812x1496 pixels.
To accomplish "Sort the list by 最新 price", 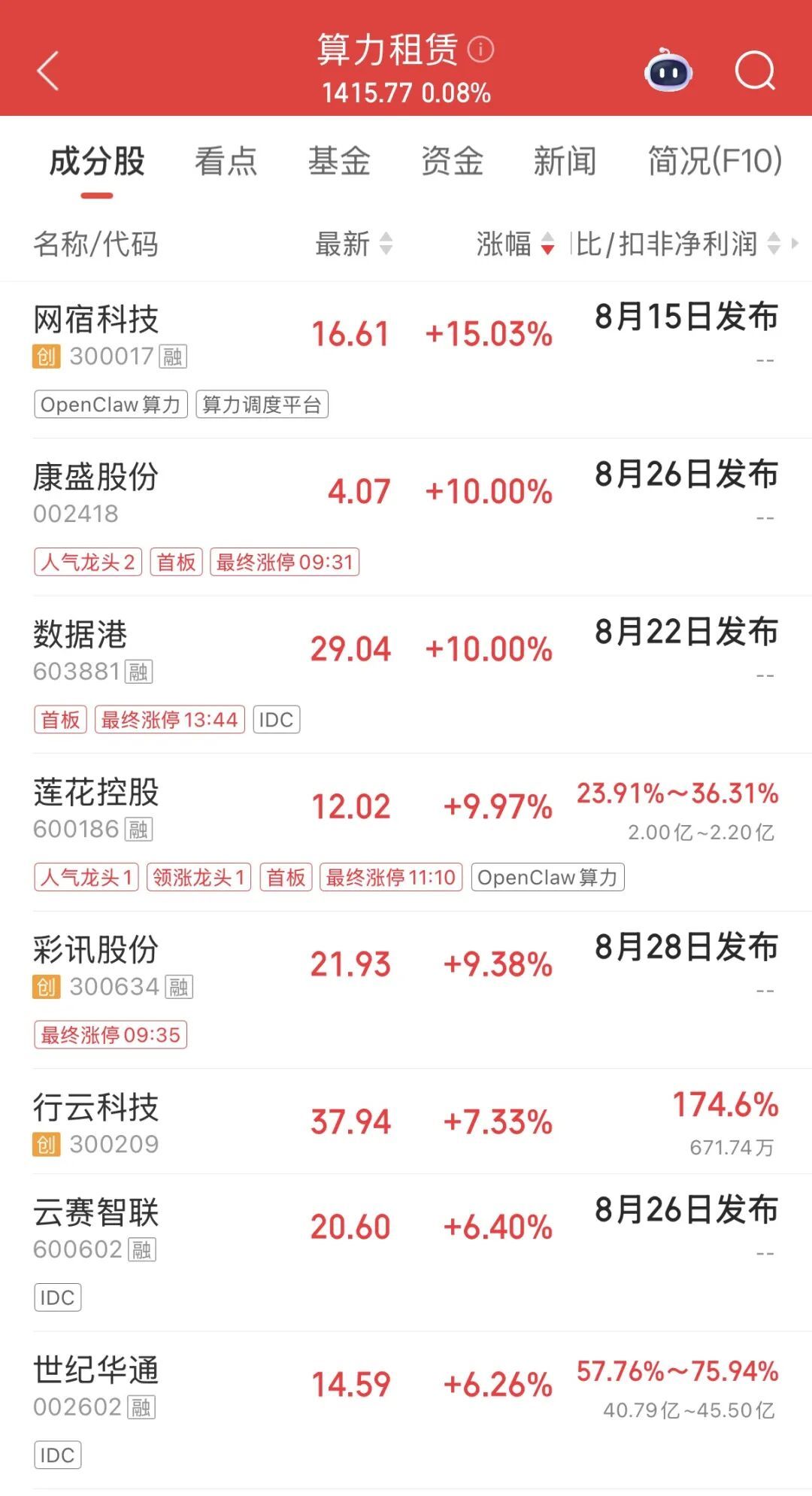I will coord(354,244).
